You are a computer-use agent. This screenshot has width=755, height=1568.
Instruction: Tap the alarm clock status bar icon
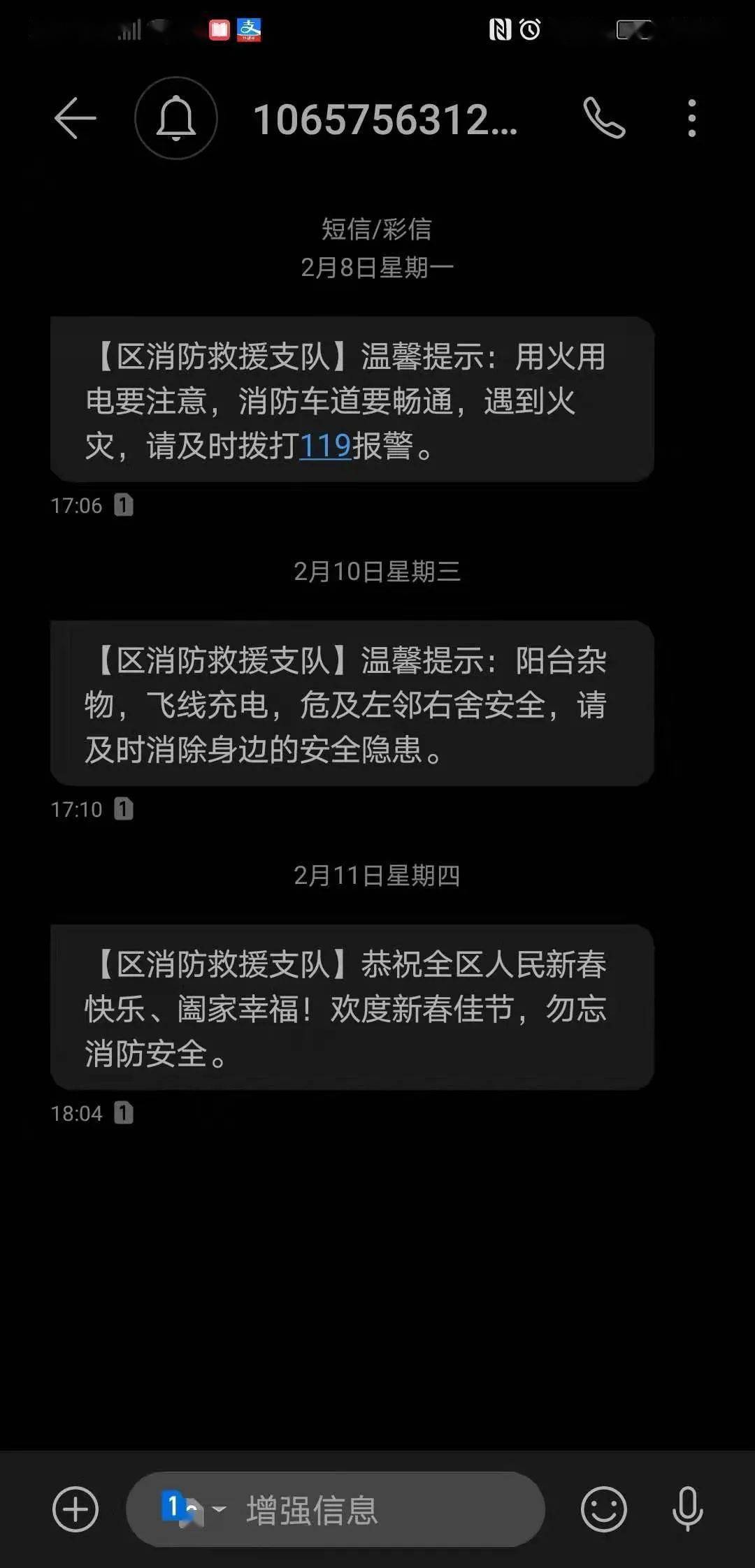(x=533, y=31)
